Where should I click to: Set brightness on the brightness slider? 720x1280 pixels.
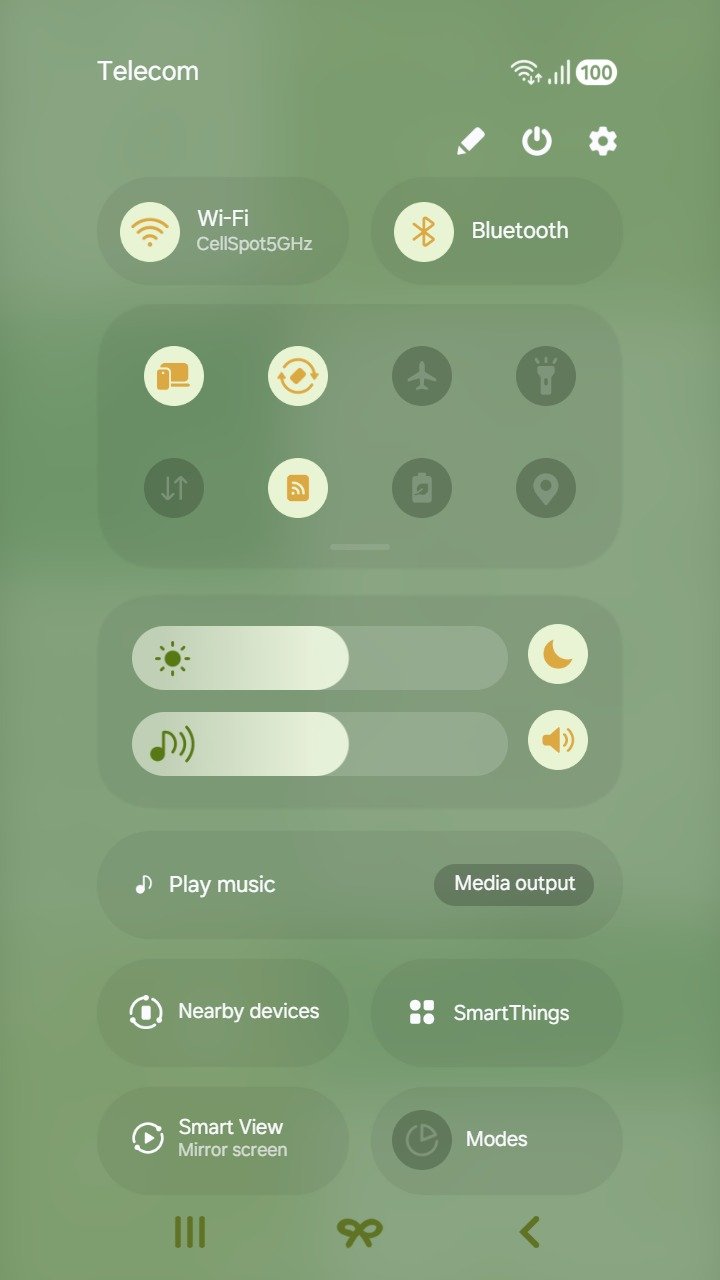click(320, 658)
